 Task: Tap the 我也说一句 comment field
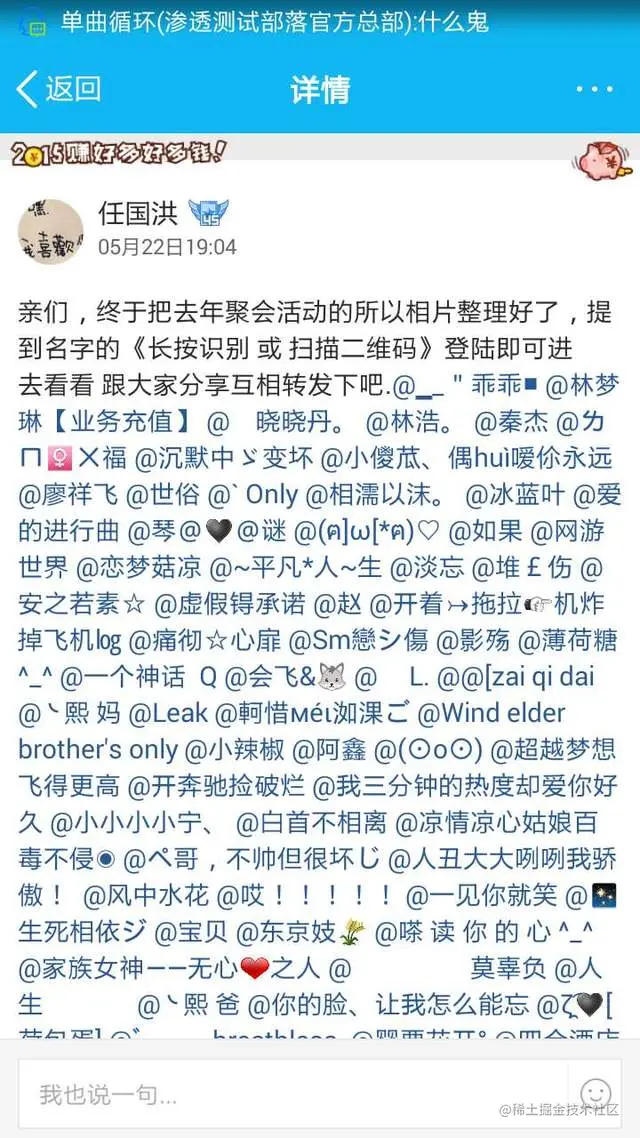tap(290, 1094)
